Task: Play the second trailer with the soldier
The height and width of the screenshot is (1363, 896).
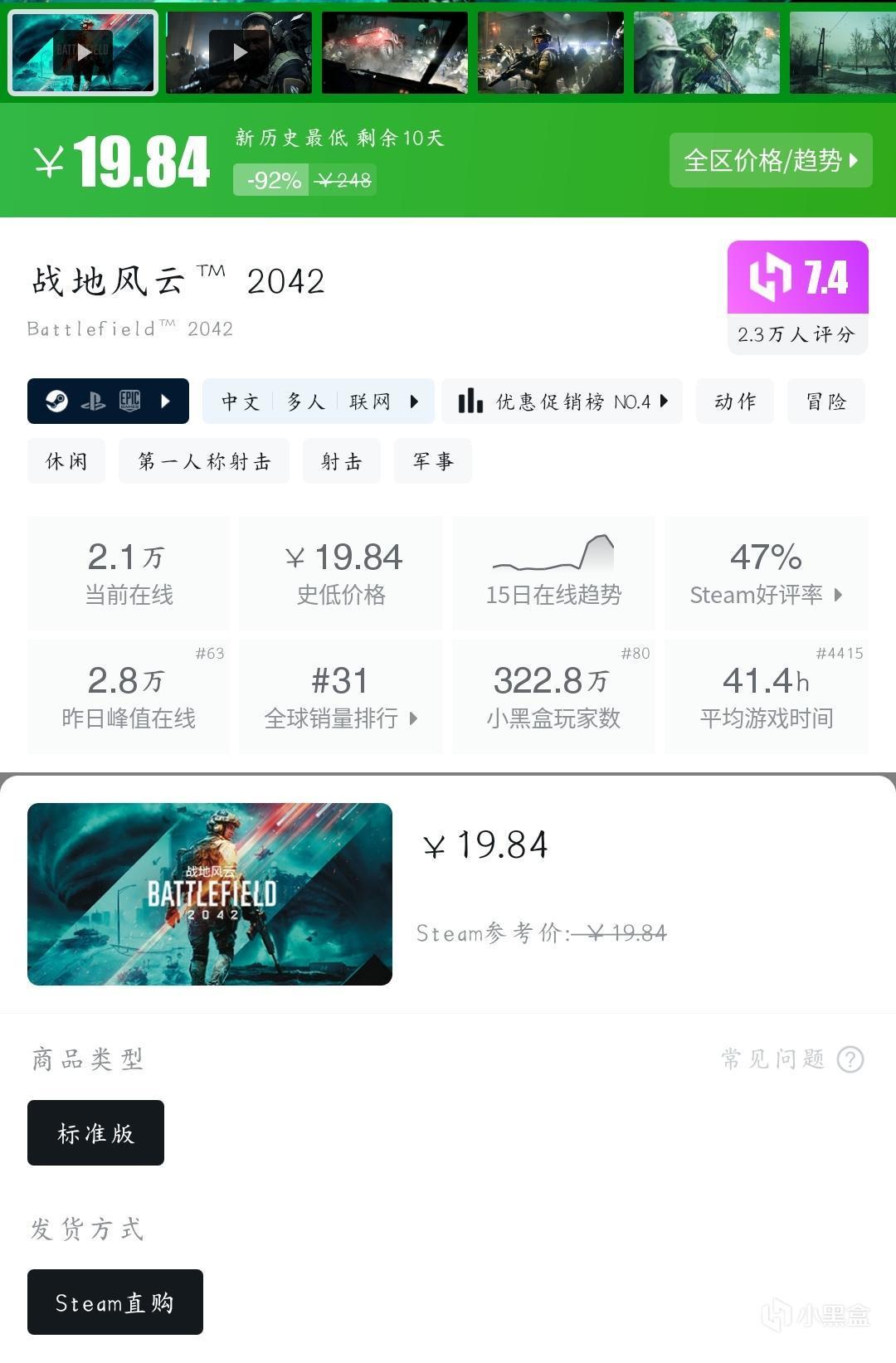Action: pyautogui.click(x=239, y=52)
